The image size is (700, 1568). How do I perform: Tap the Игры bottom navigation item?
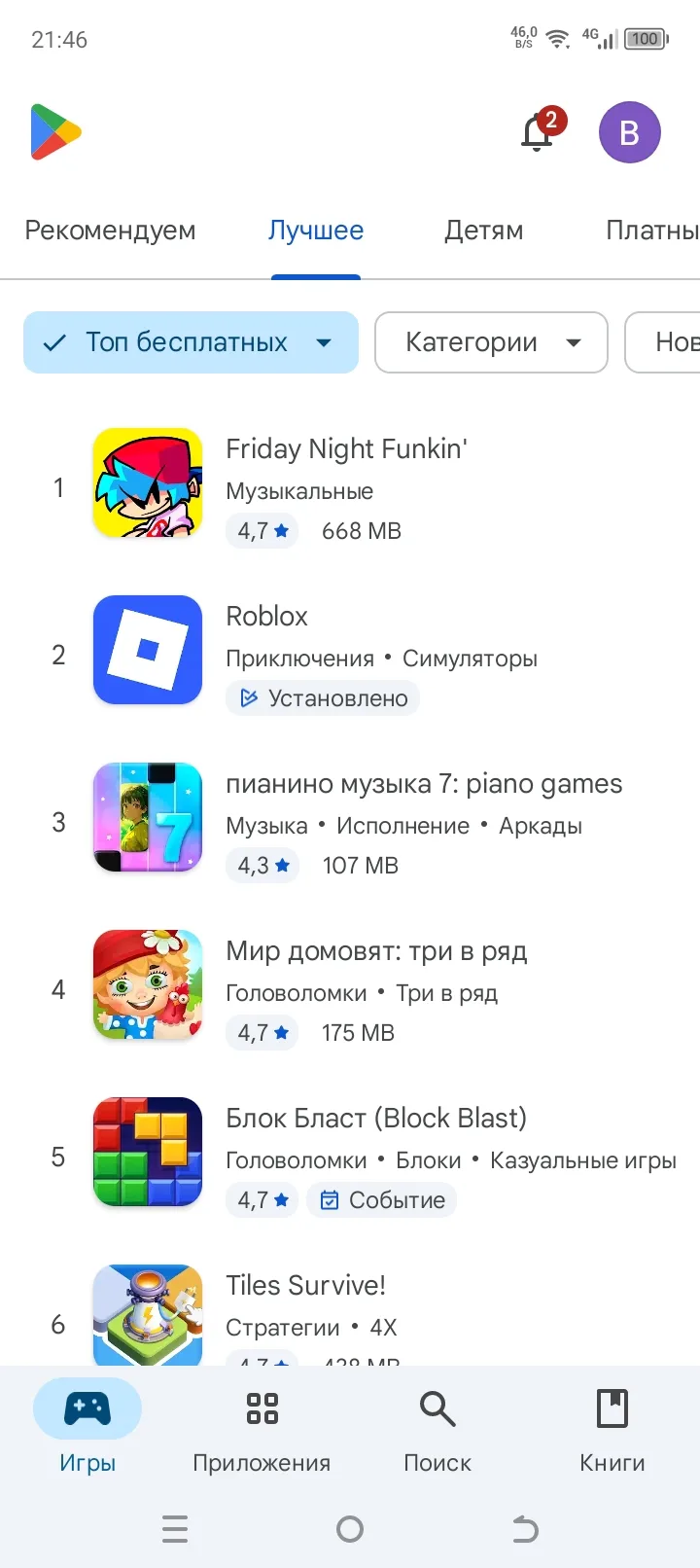tap(87, 1430)
